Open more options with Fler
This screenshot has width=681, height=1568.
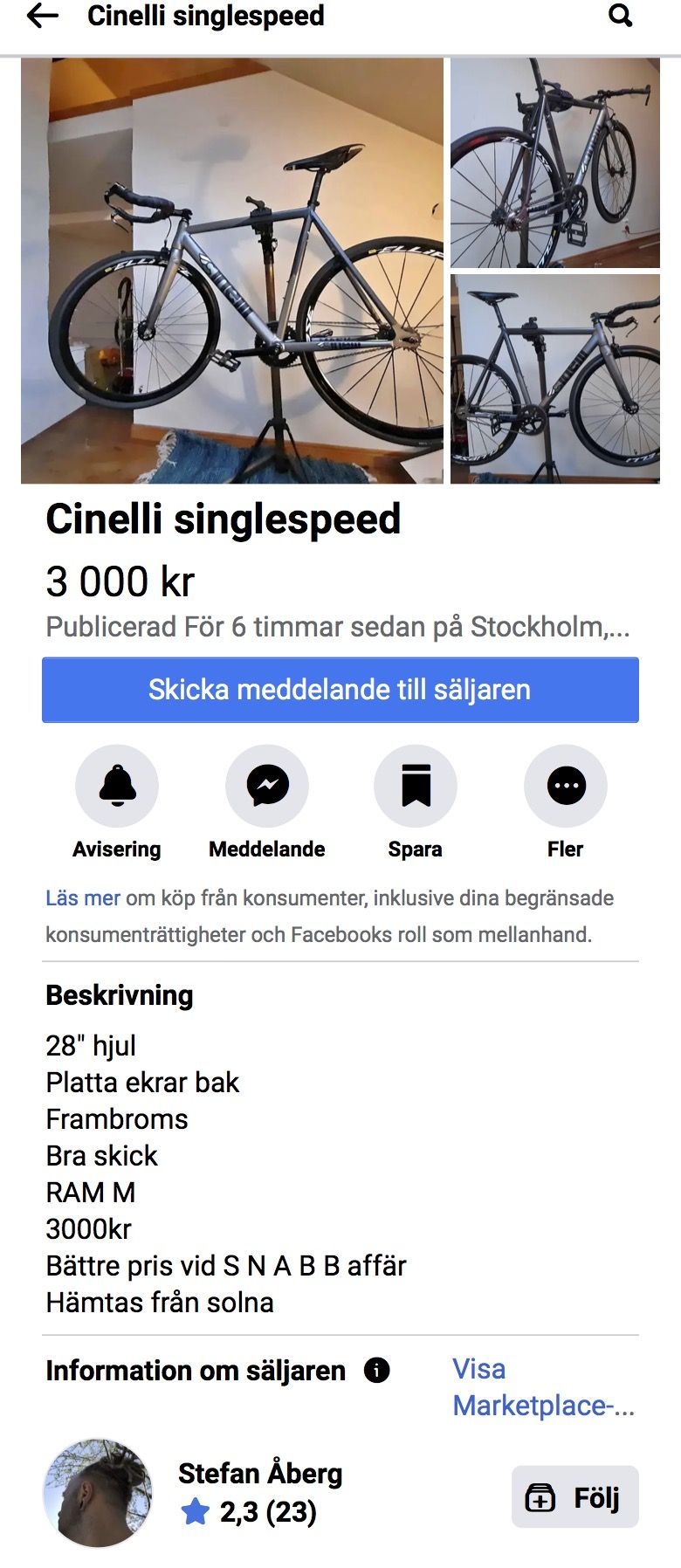(x=566, y=786)
